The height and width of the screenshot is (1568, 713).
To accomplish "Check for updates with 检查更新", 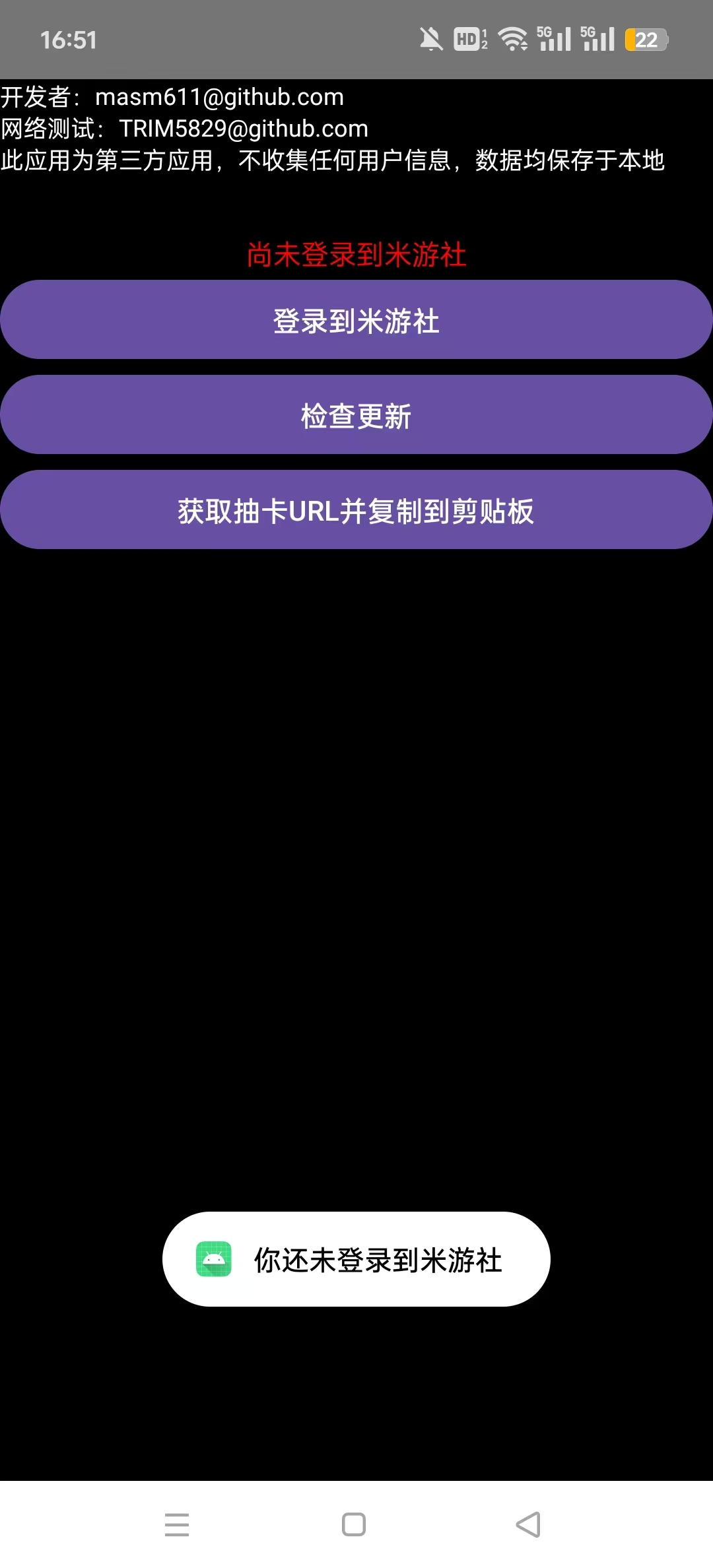I will [356, 415].
